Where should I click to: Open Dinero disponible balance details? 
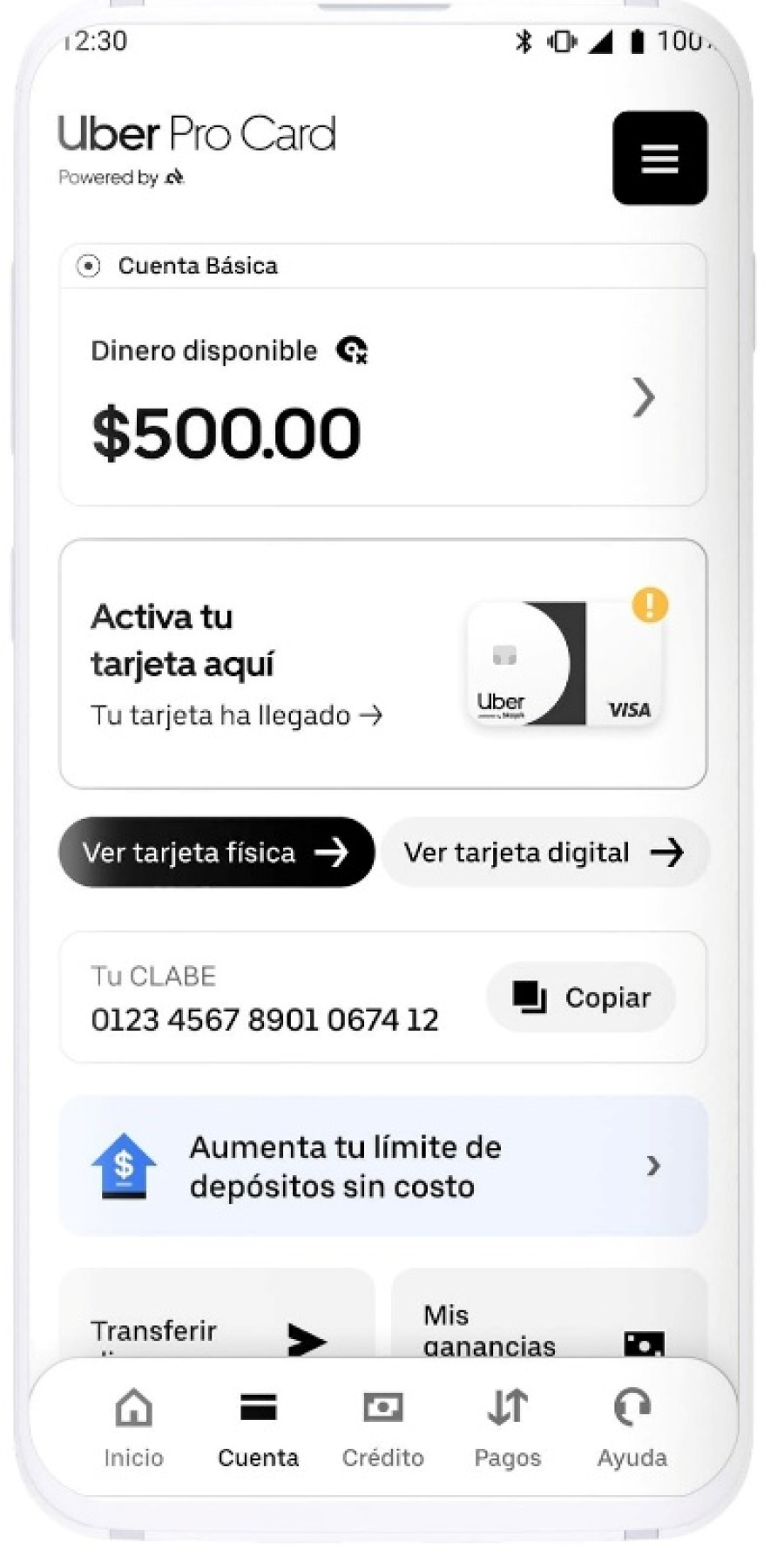643,398
